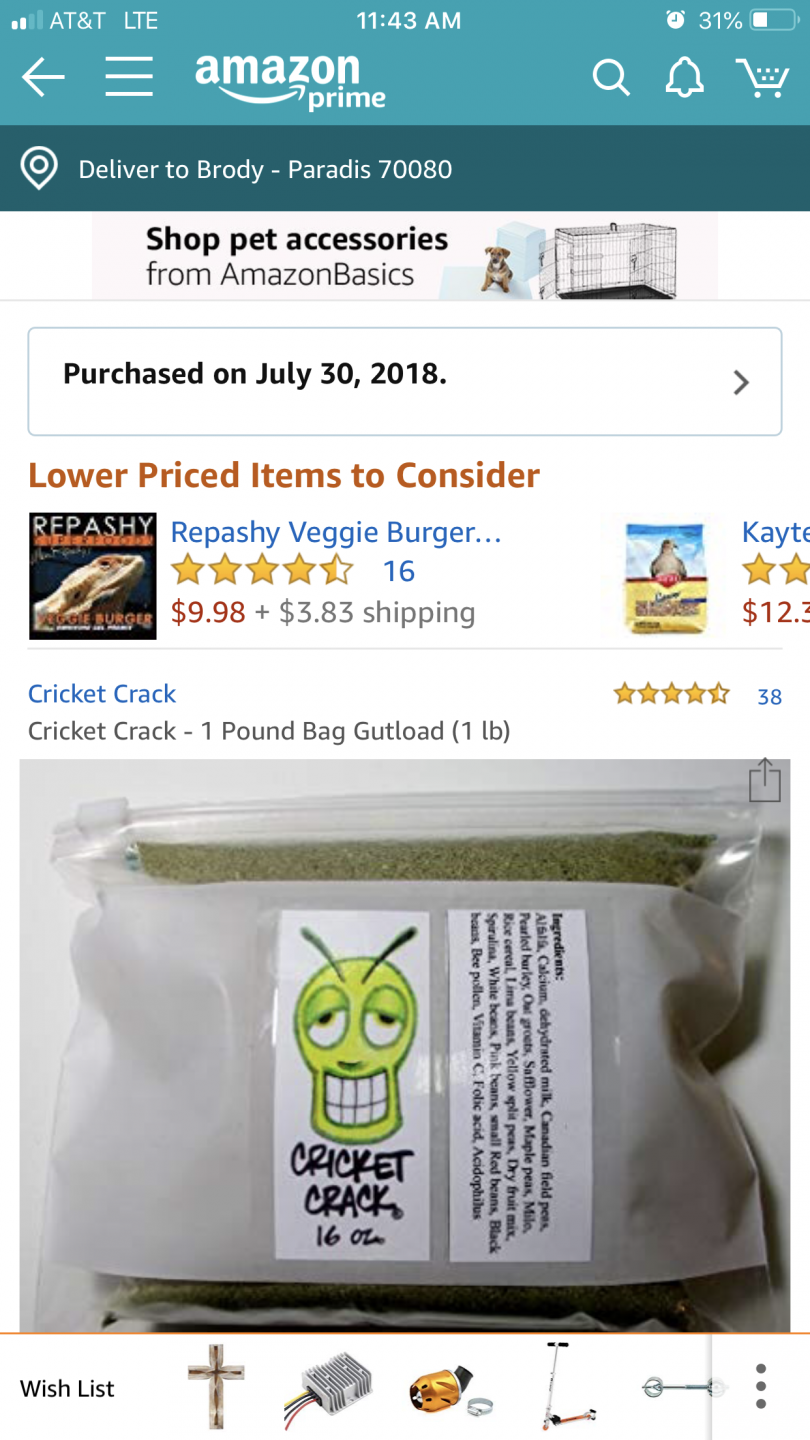Screen dimensions: 810x1440
Task: View the 38 customer reviews
Action: pos(769,696)
